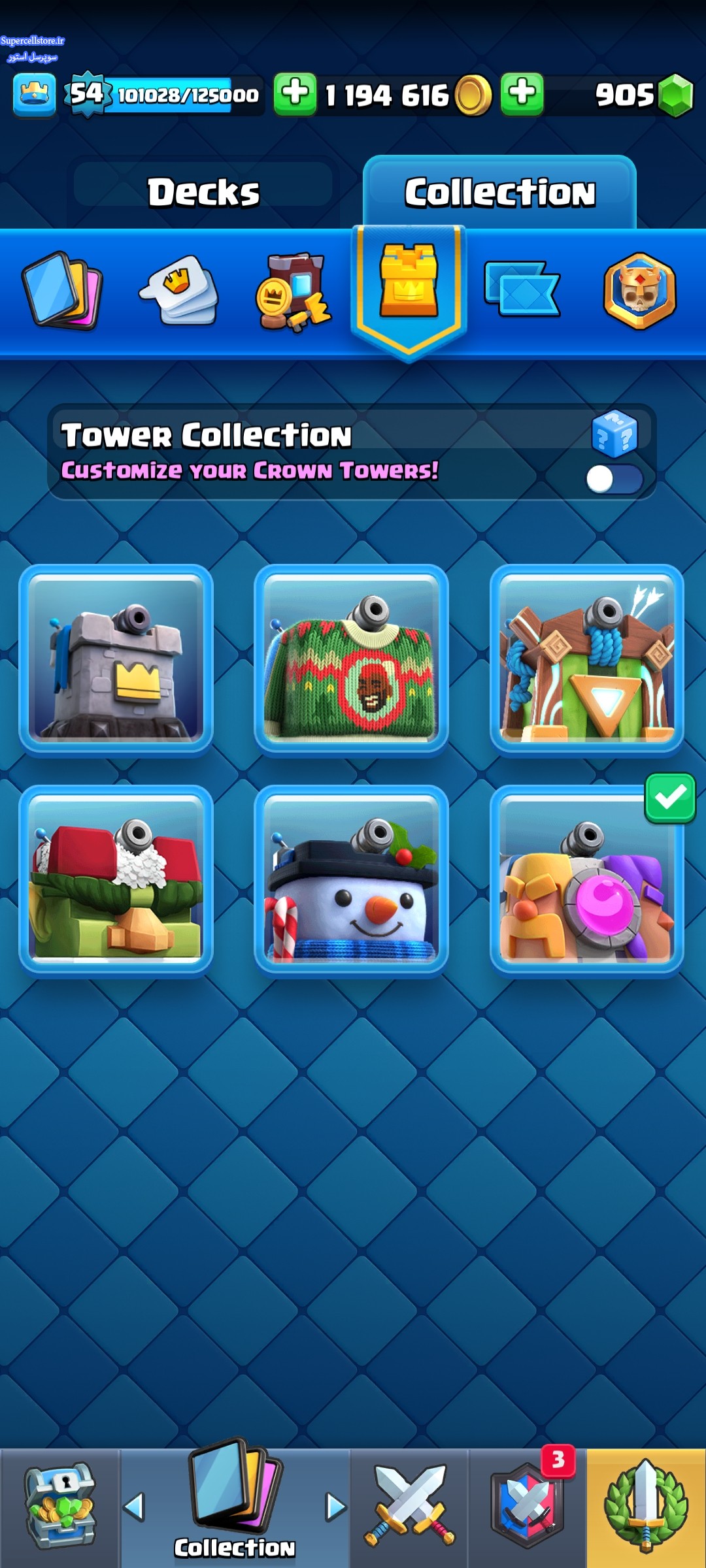Add more gems with the plus button
This screenshot has width=706, height=1568.
[x=522, y=95]
